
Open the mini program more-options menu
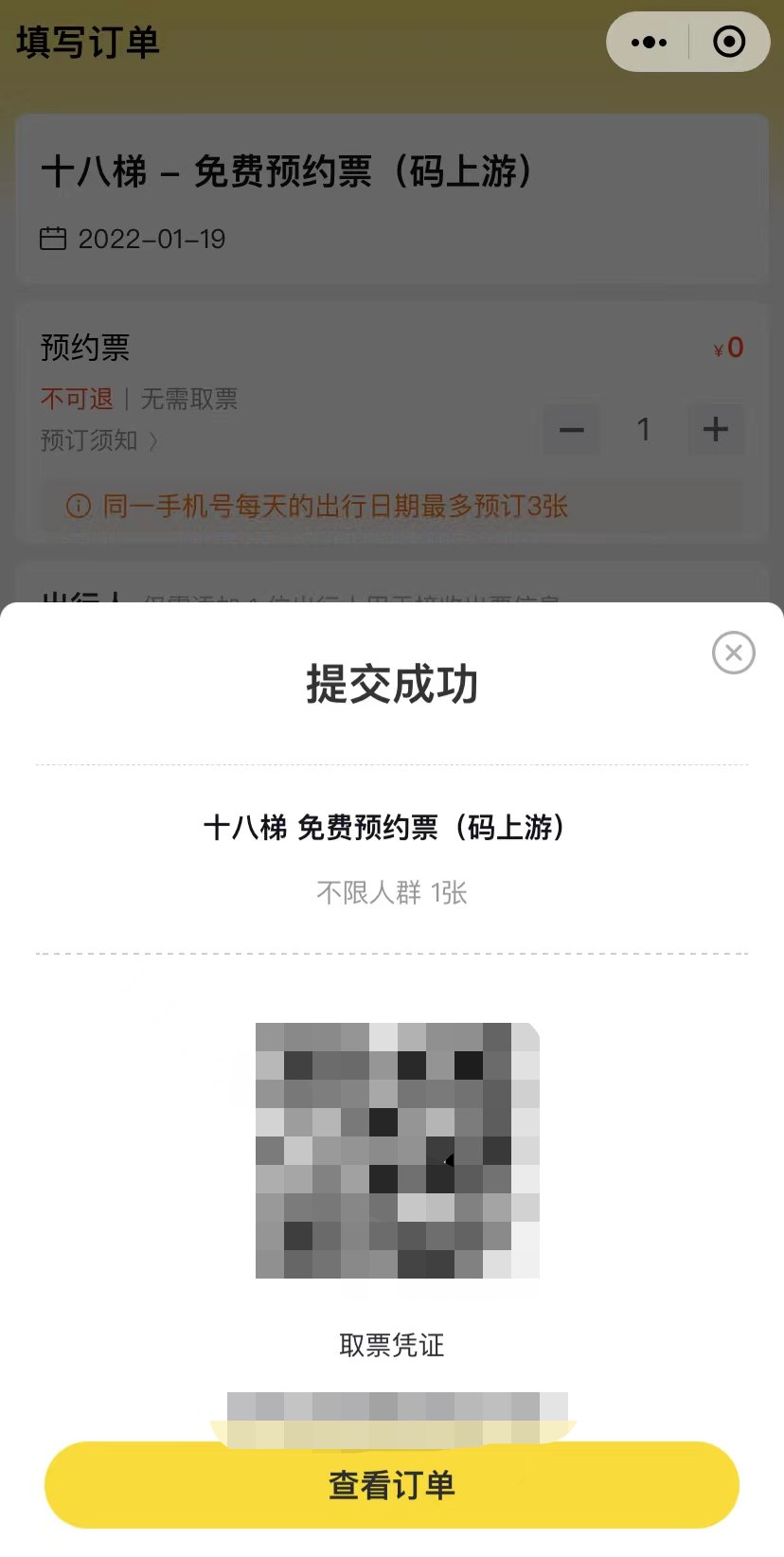coord(649,43)
